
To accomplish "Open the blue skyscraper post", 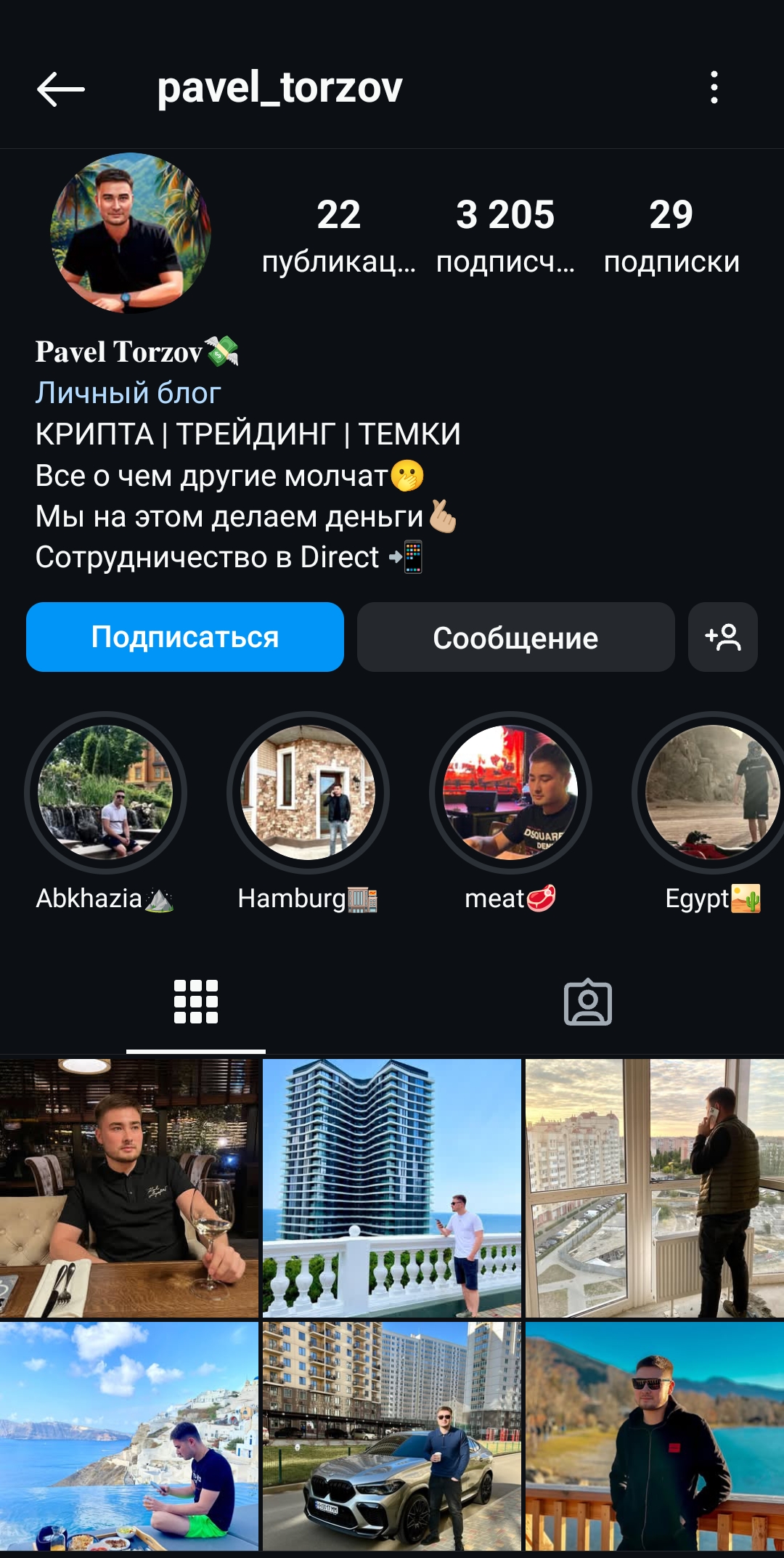I will [x=392, y=1188].
